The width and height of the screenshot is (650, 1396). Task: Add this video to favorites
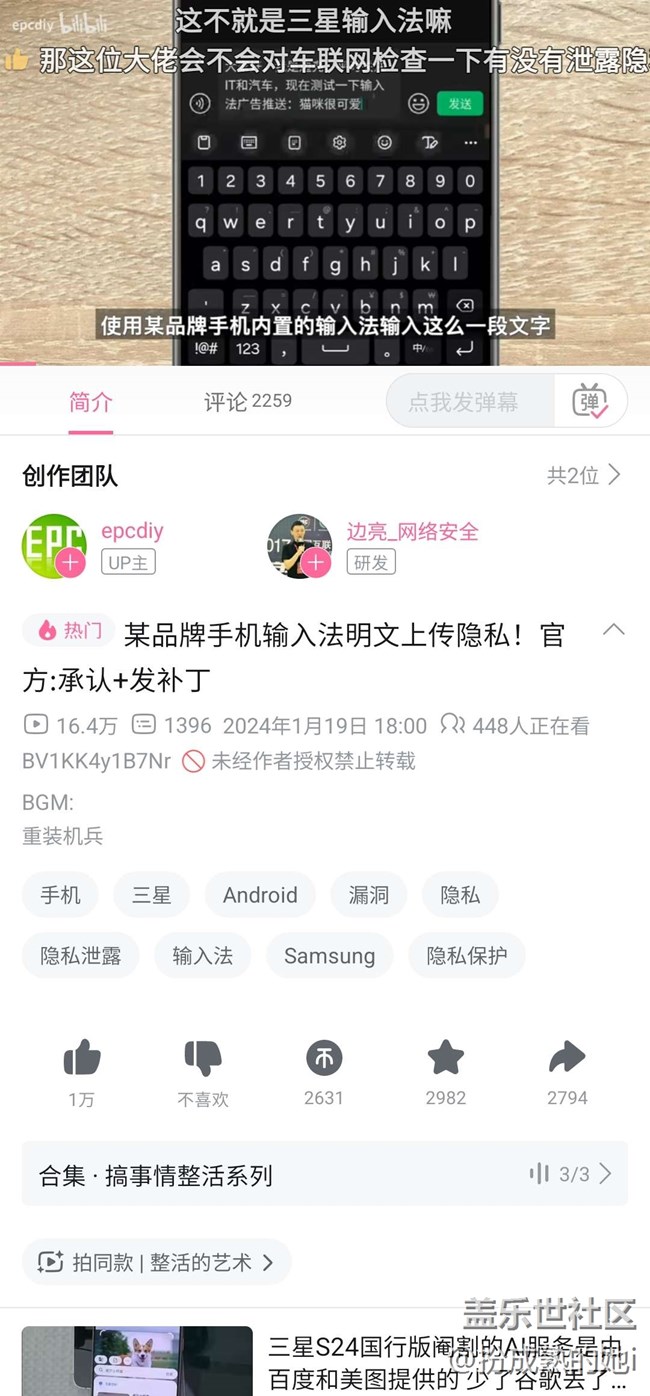click(445, 1058)
